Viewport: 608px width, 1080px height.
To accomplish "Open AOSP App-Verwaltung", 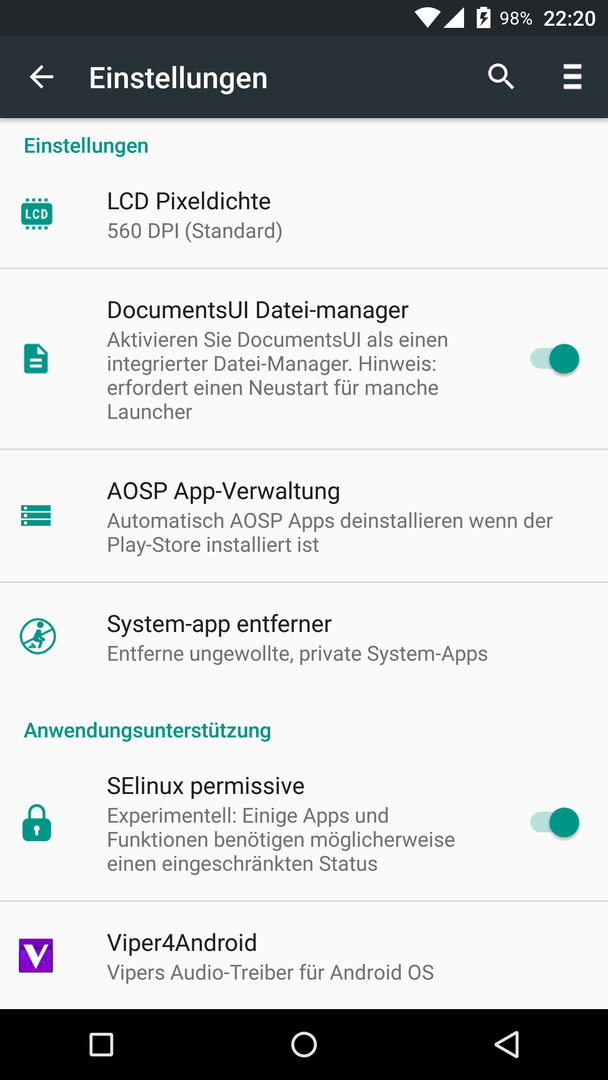I will [x=304, y=516].
